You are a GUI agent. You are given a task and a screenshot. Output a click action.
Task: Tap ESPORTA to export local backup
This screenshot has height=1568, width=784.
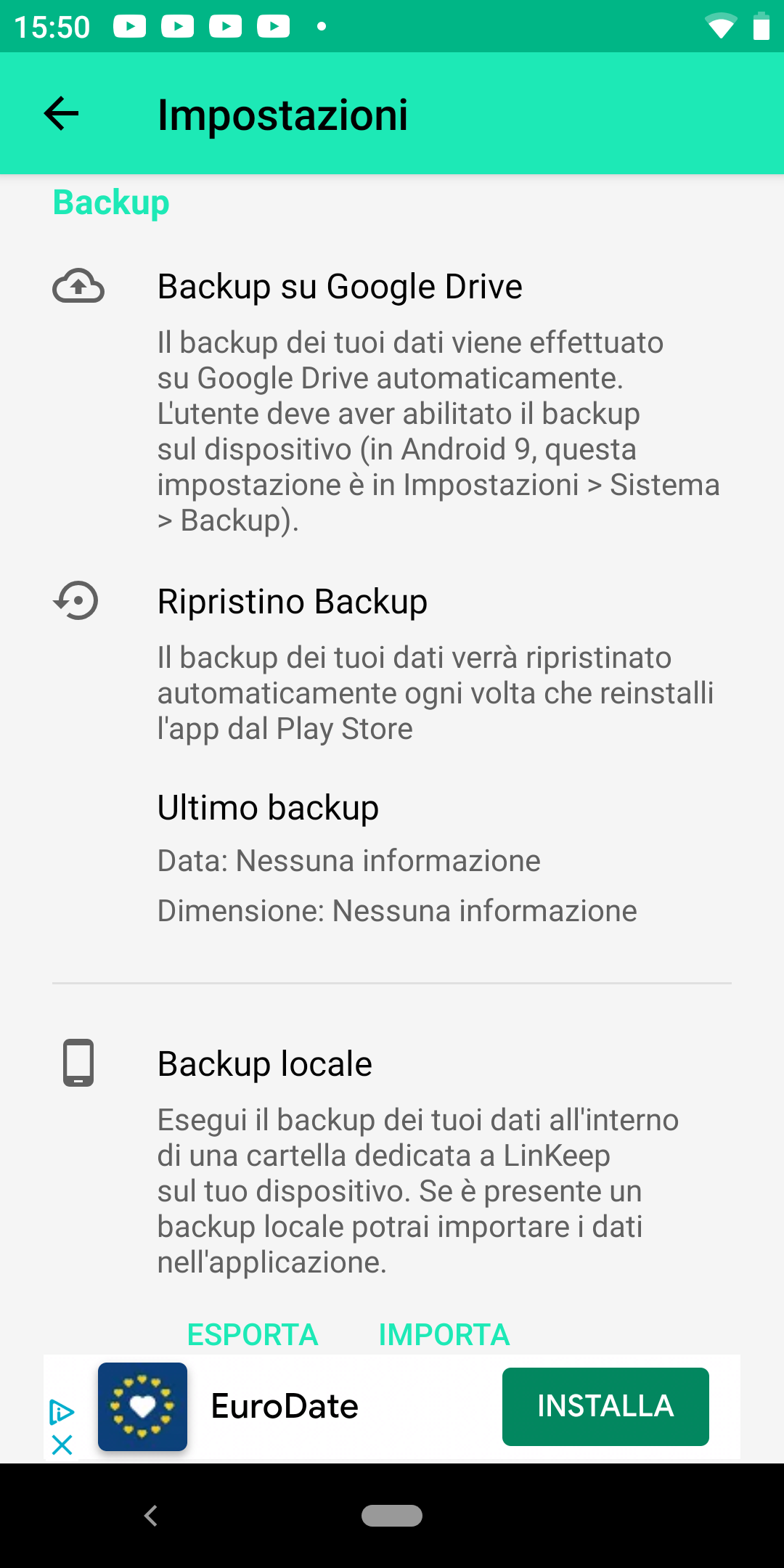point(253,1334)
